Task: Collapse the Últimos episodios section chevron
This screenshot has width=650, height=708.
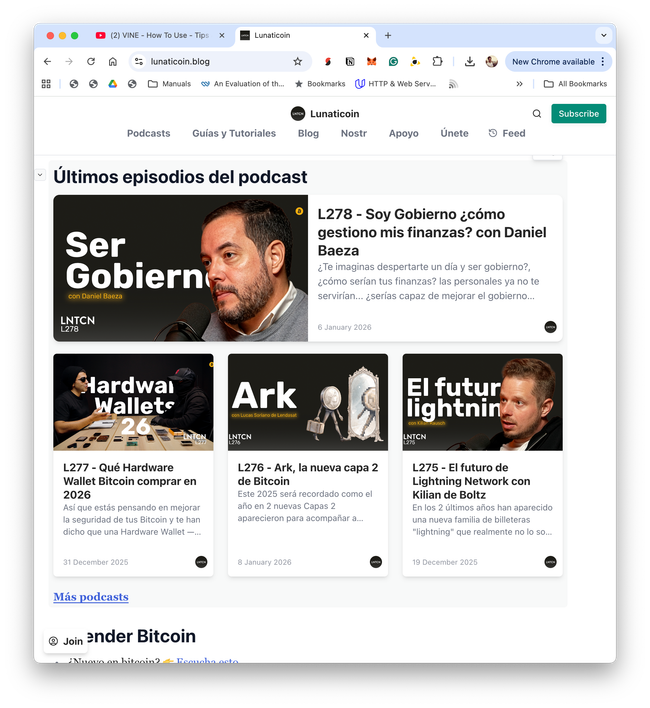Action: coord(41,175)
